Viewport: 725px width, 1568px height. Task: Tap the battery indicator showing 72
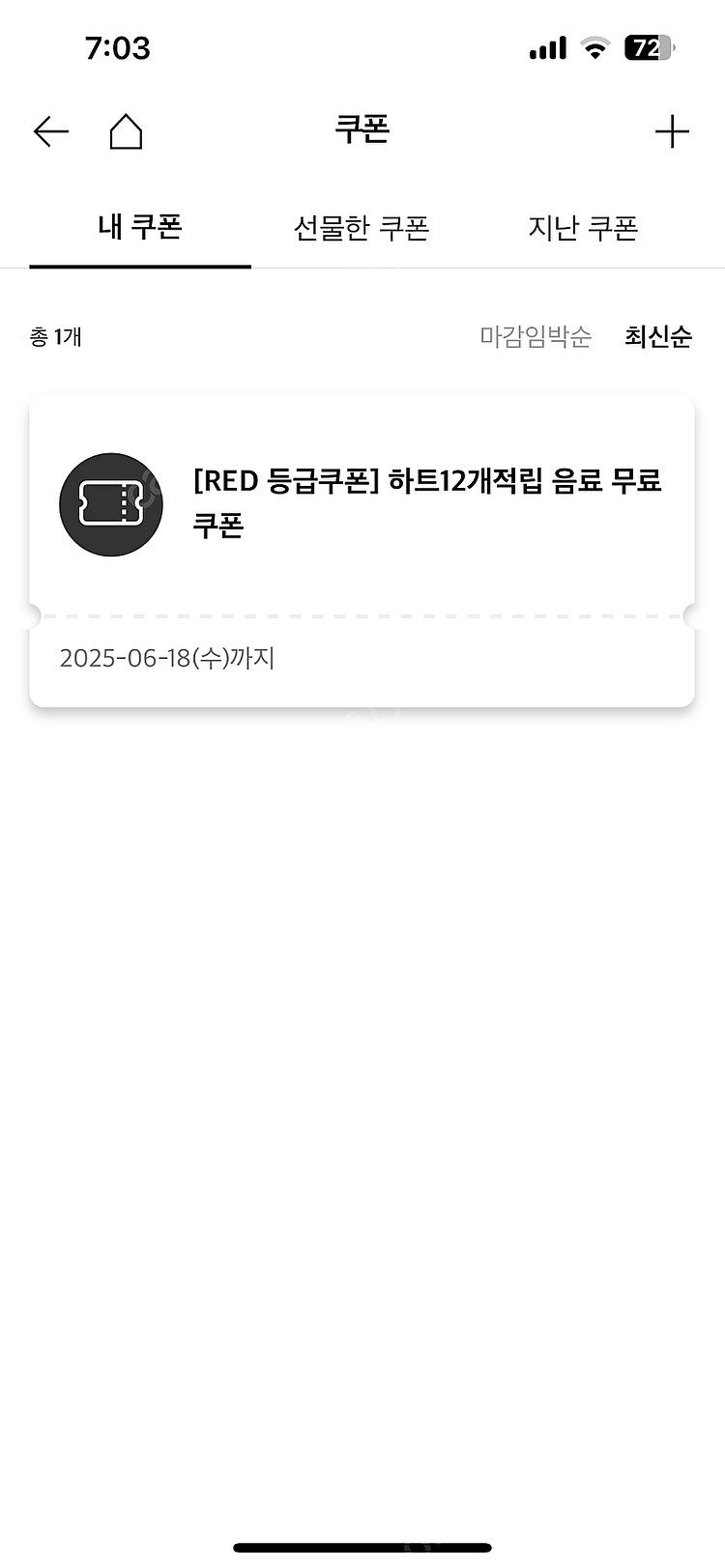click(652, 47)
